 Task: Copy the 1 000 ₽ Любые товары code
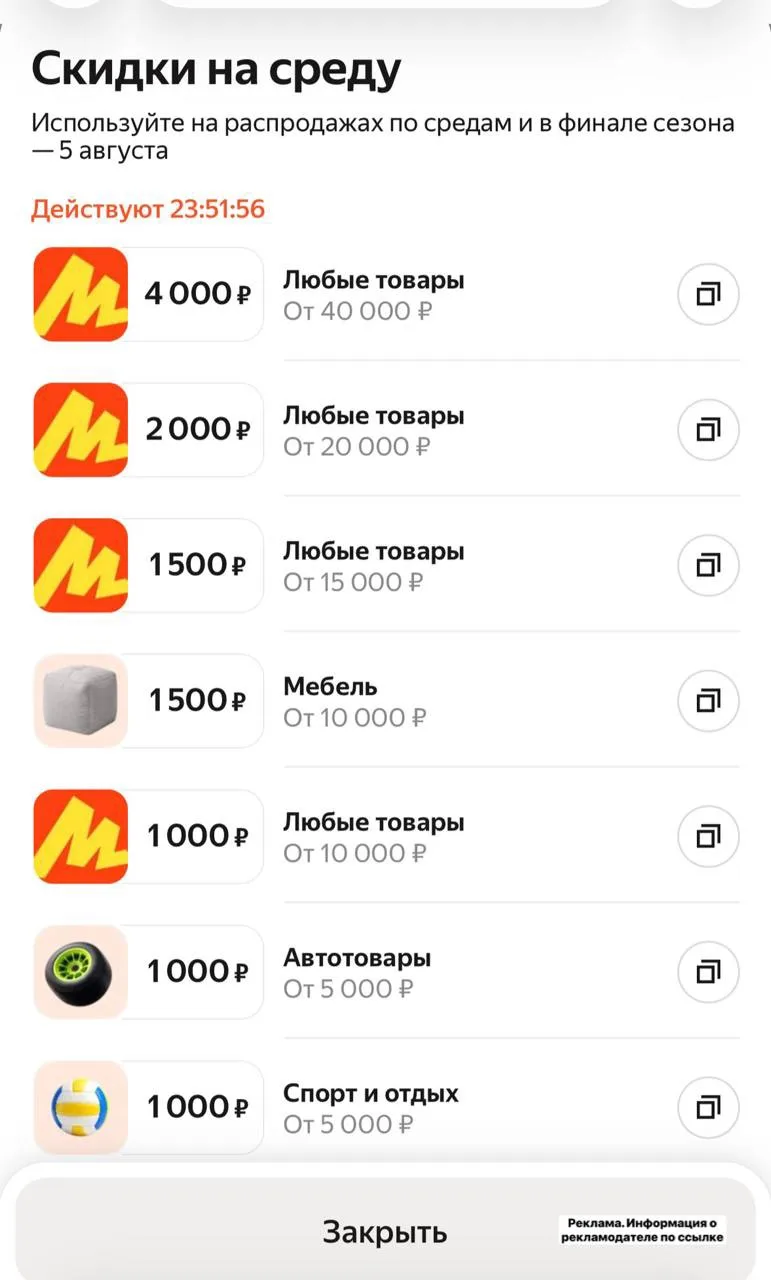tap(708, 836)
